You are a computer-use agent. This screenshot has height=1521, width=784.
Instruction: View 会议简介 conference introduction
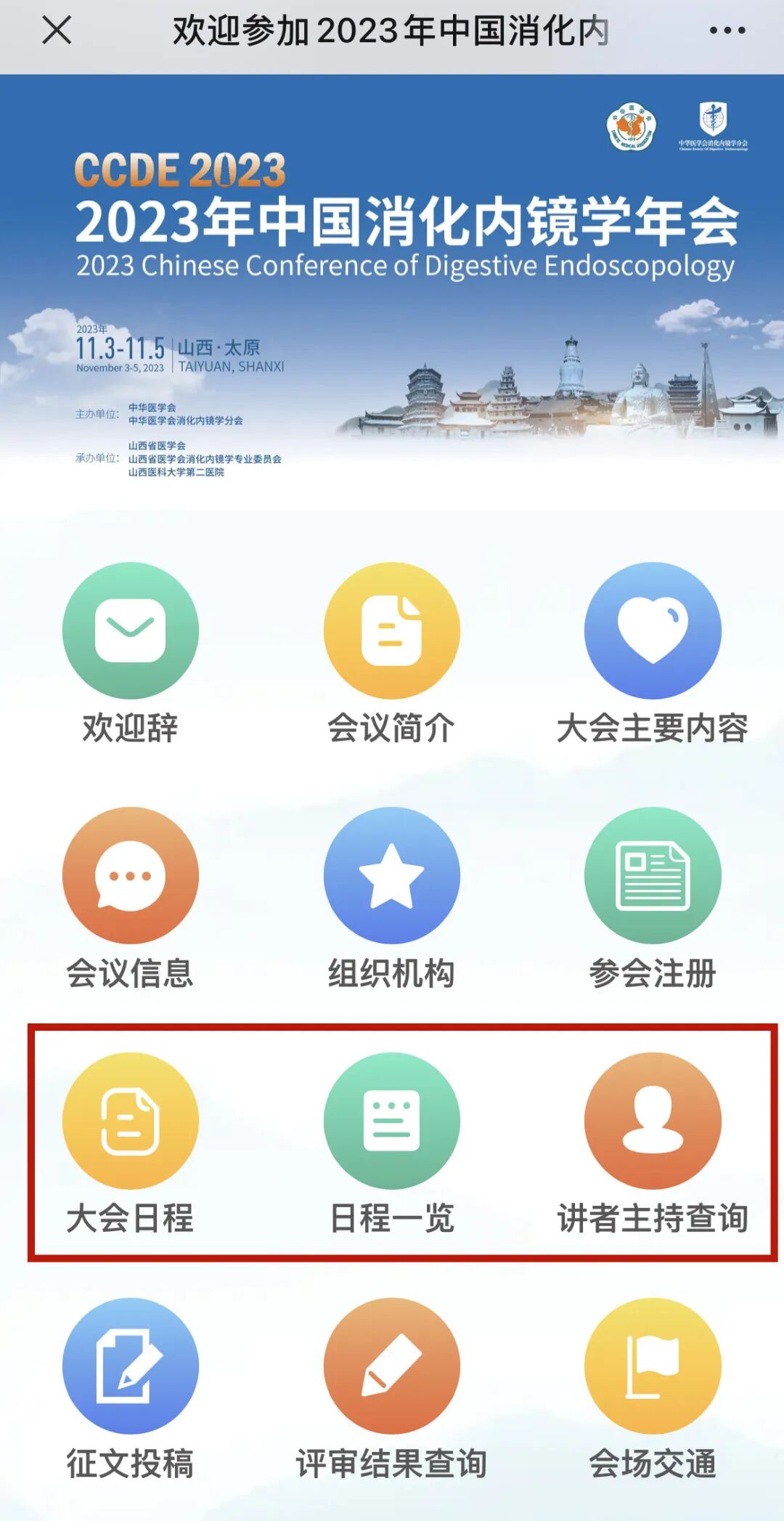[x=392, y=630]
